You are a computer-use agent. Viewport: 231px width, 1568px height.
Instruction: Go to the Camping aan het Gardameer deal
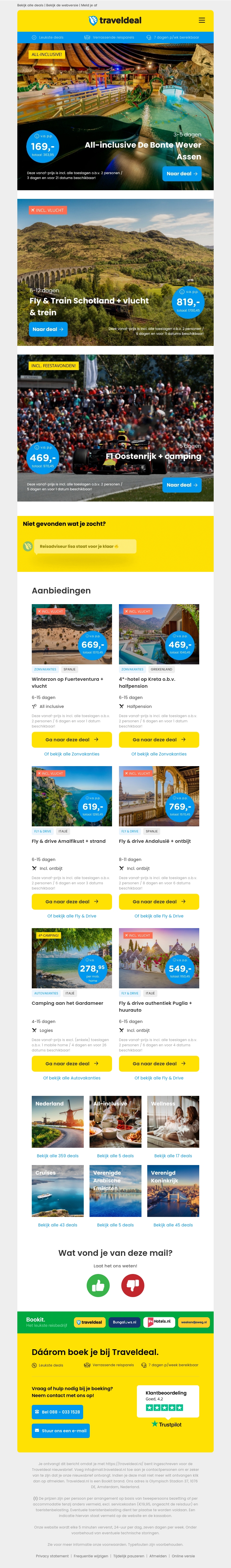[71, 1063]
